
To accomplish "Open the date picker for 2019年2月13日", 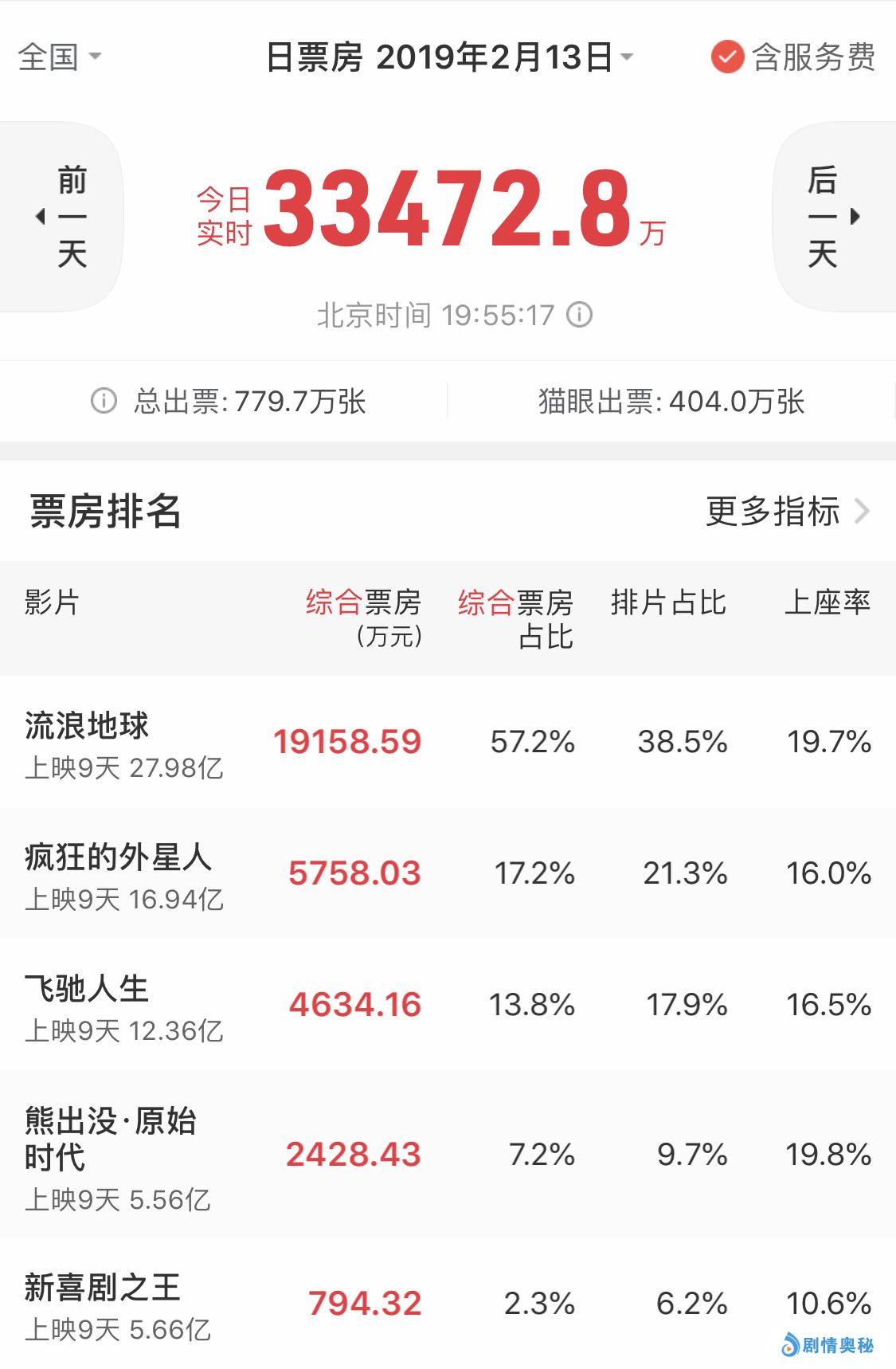I will (449, 57).
